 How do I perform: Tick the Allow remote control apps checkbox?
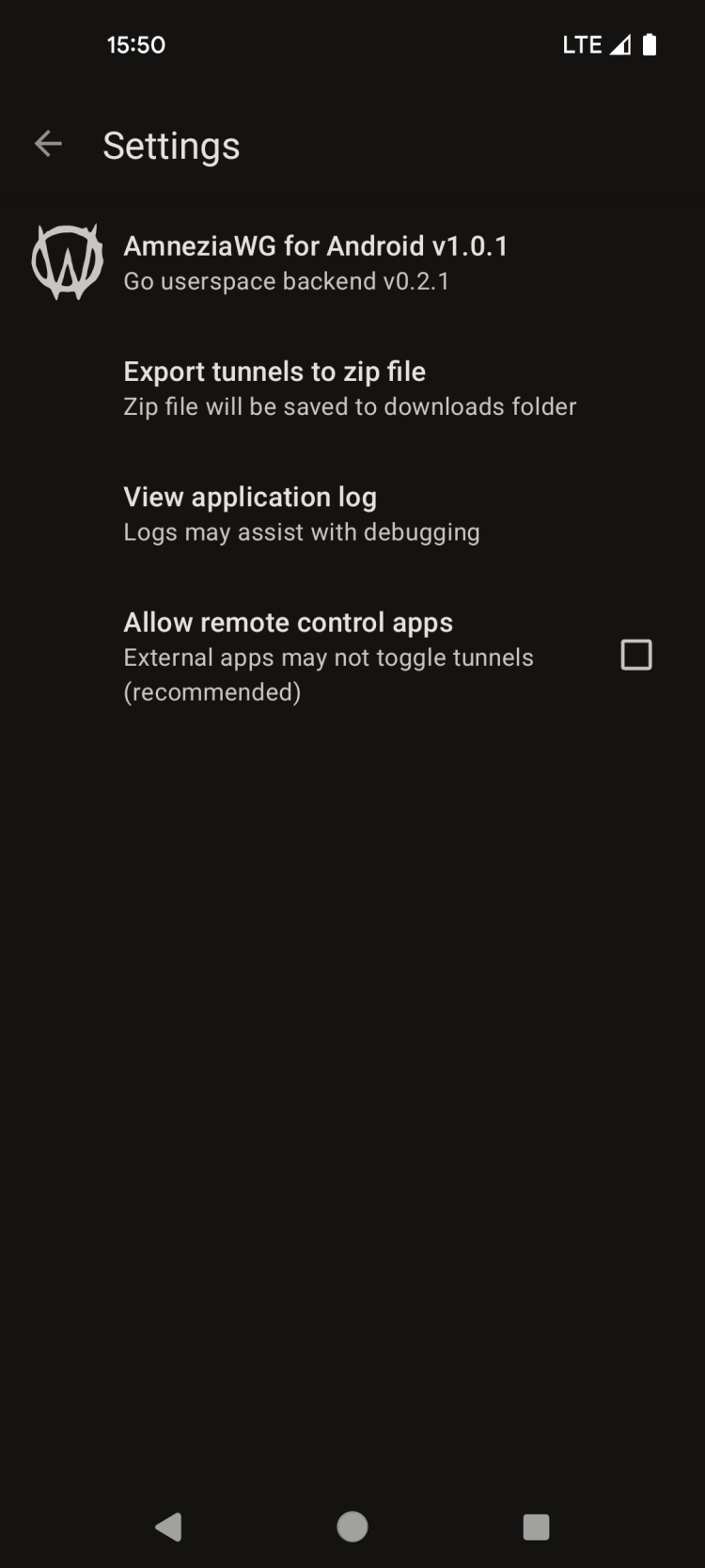tap(636, 655)
